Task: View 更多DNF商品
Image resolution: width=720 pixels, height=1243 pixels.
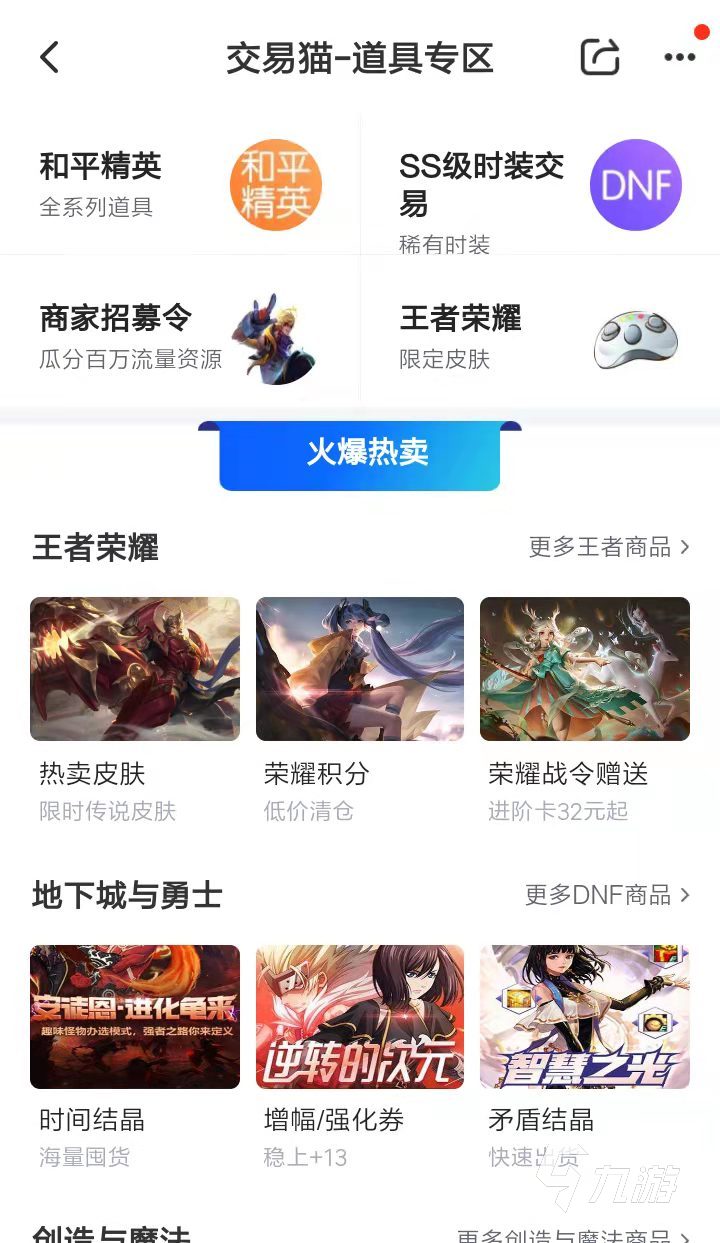Action: point(607,895)
